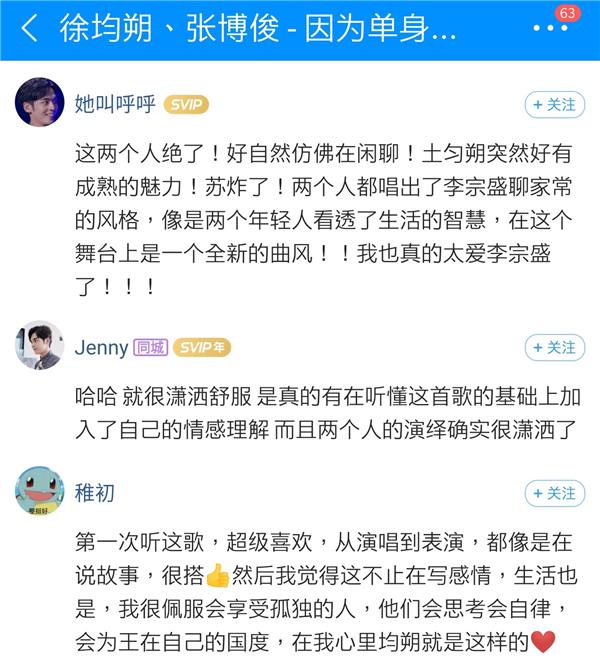This screenshot has height=670, width=600.
Task: Open 她叫呼呼's profile avatar
Action: pyautogui.click(x=40, y=103)
